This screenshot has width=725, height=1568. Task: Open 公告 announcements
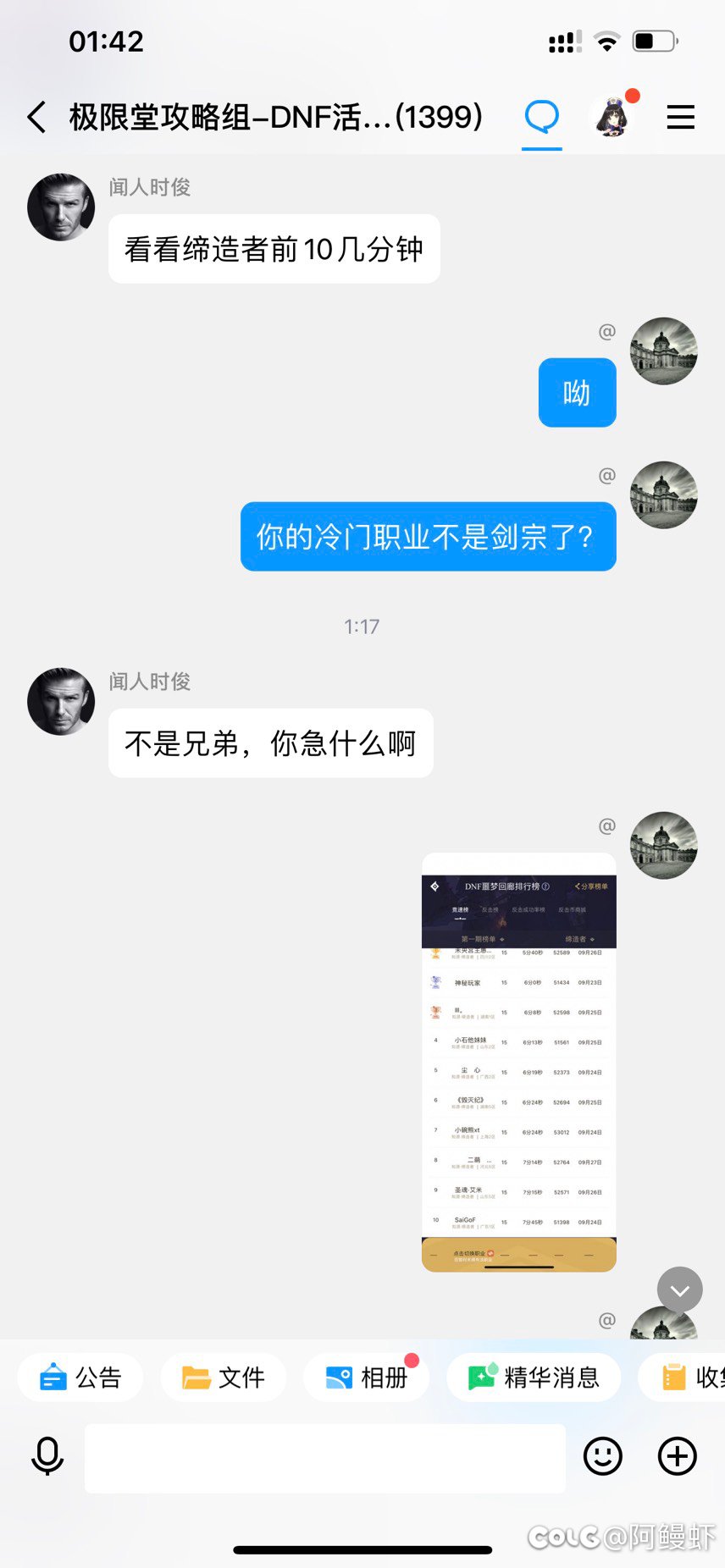click(81, 1378)
